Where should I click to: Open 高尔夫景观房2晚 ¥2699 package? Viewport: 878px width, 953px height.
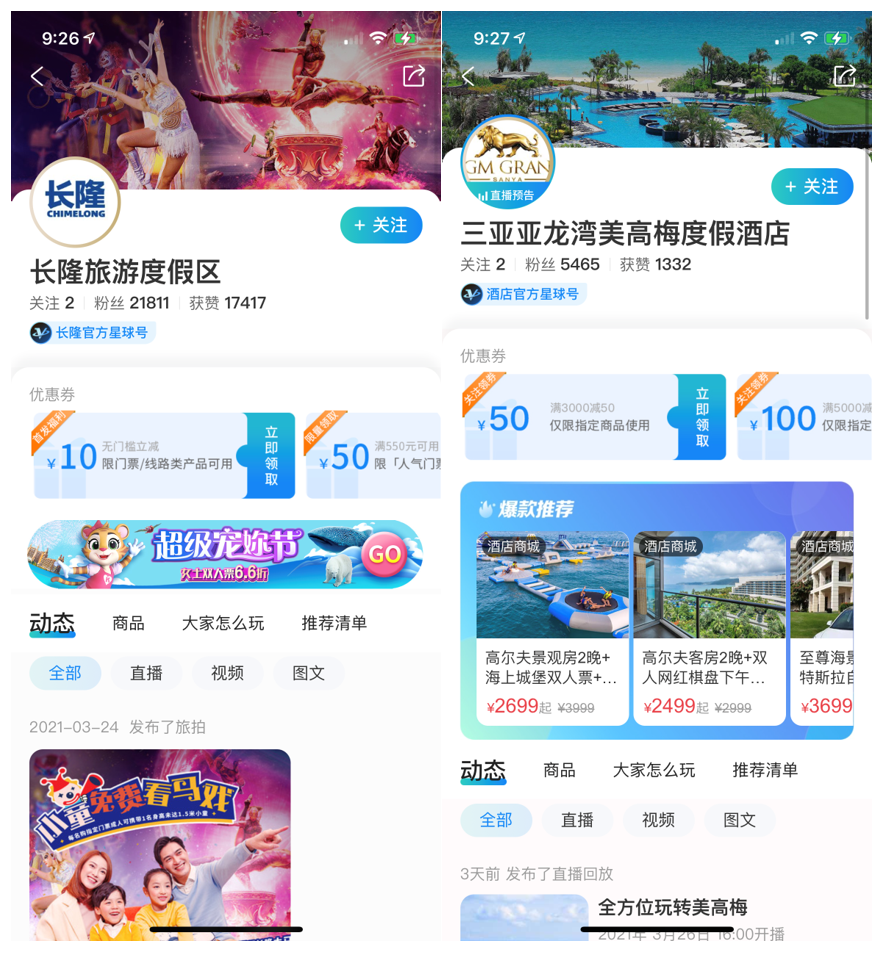552,628
